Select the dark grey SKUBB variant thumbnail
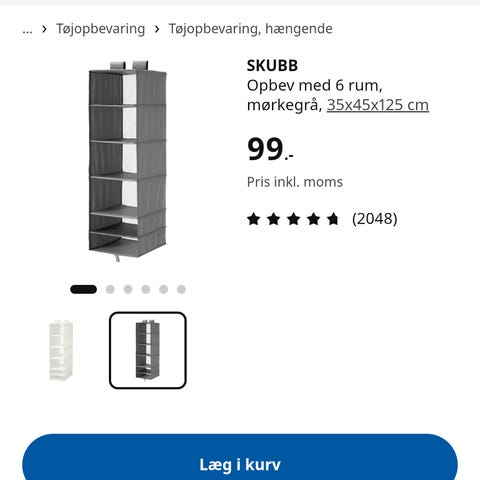 click(148, 350)
